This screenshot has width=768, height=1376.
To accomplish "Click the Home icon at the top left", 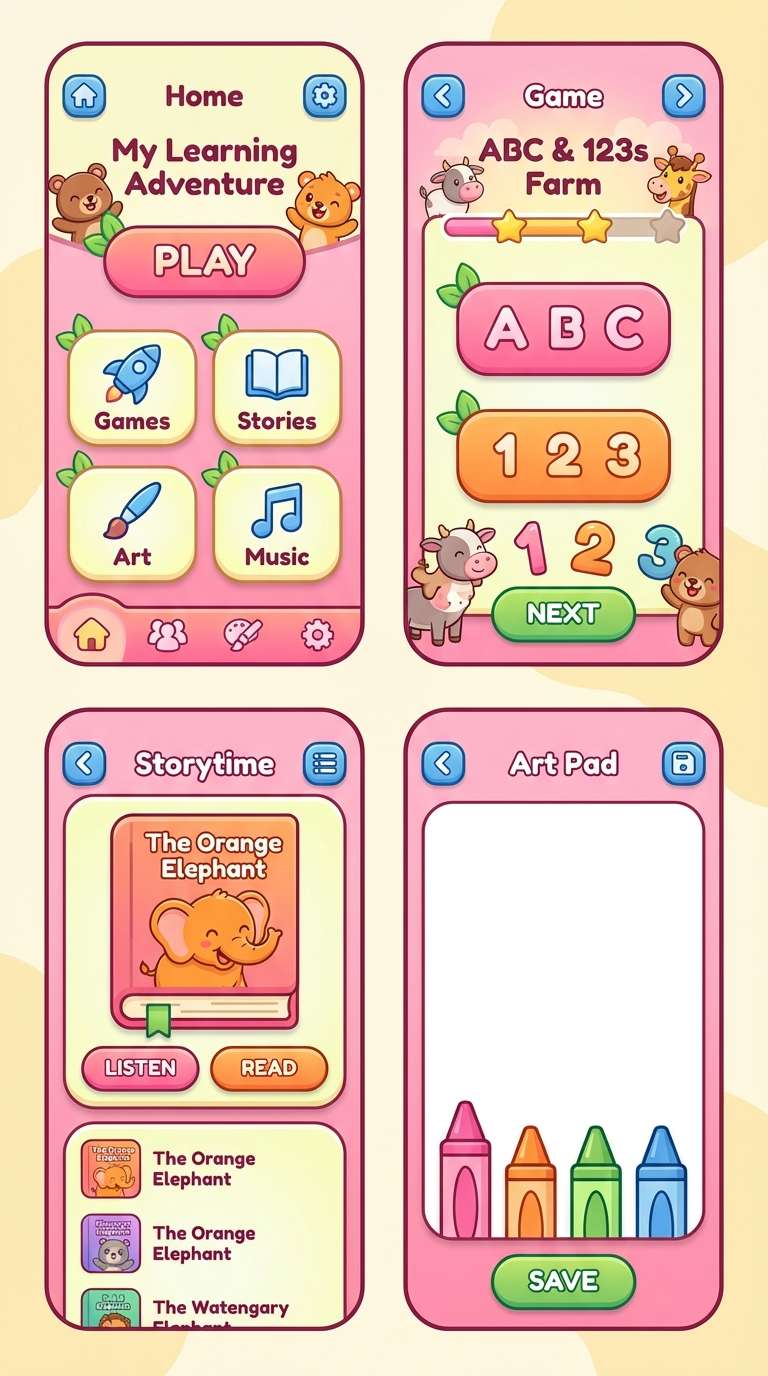I will tap(84, 96).
